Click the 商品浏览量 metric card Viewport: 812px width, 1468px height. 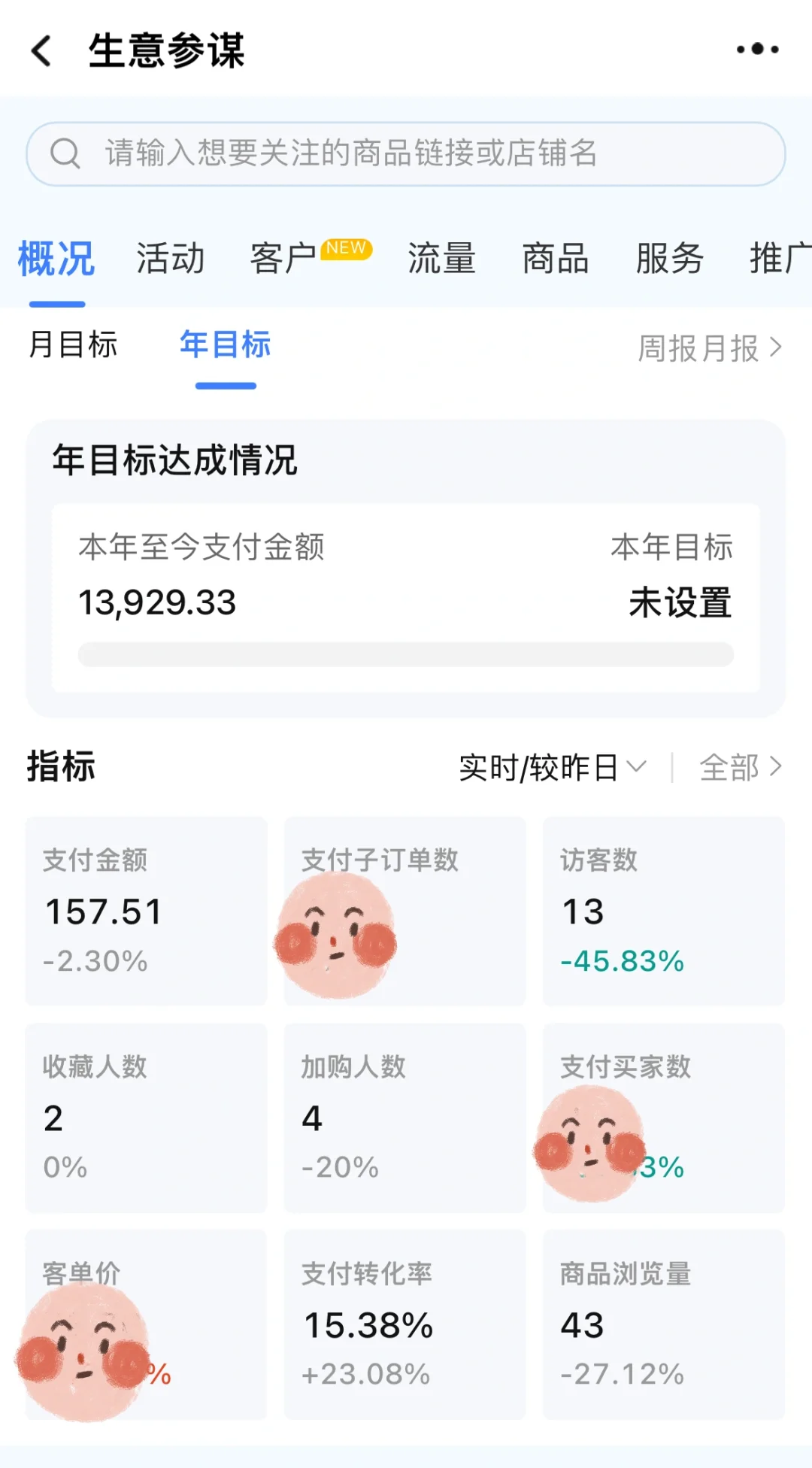662,1324
